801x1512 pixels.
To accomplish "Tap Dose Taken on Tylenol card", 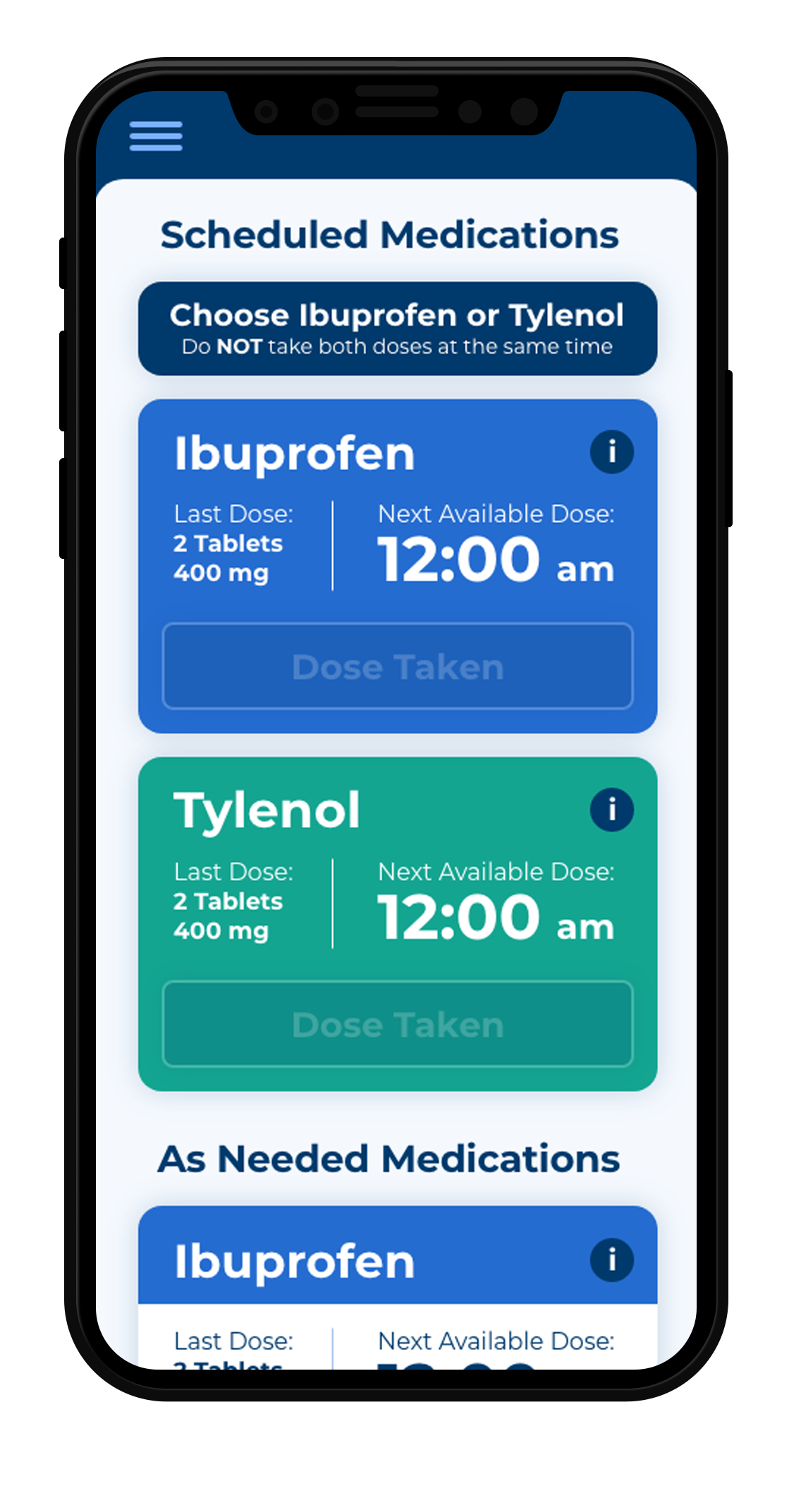I will tap(398, 1024).
